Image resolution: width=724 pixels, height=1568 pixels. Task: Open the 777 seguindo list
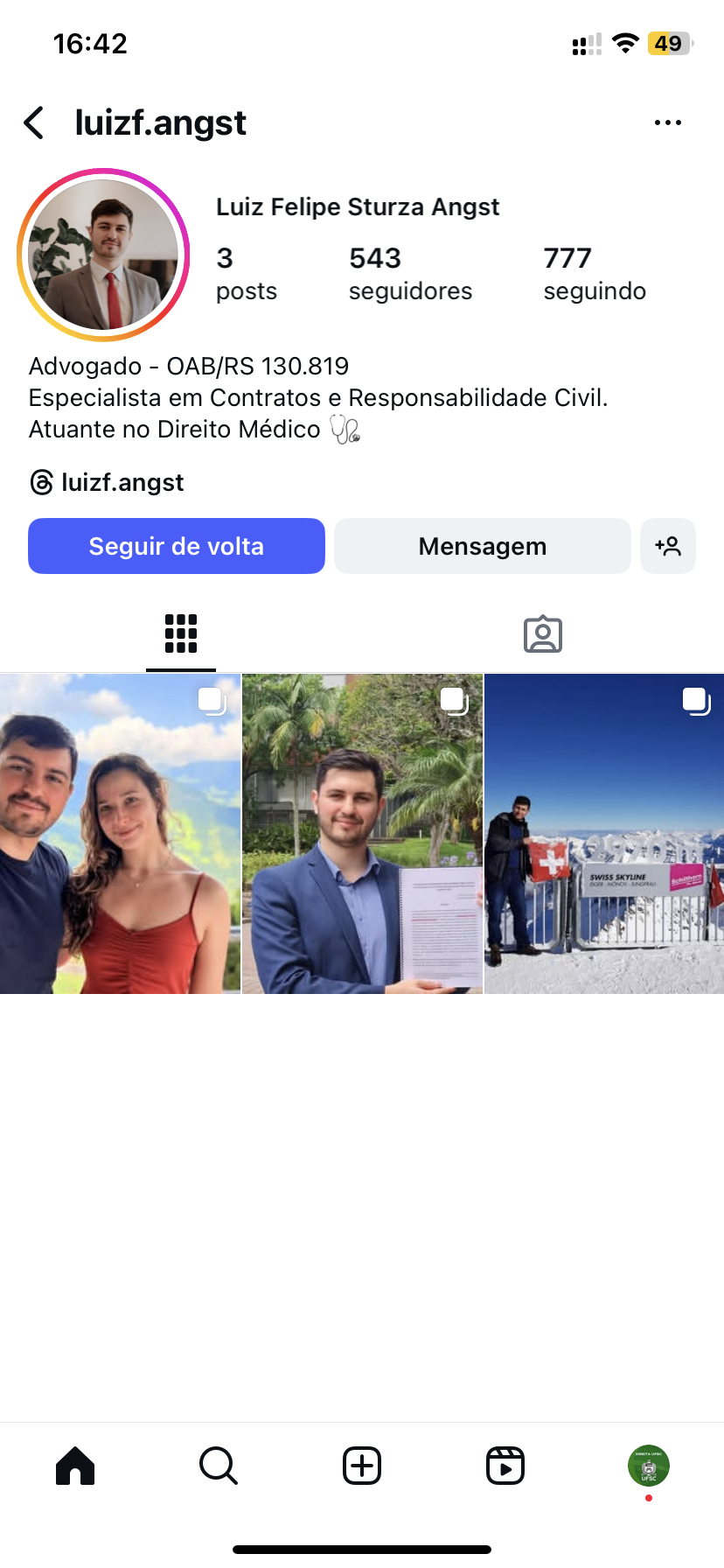click(x=594, y=273)
